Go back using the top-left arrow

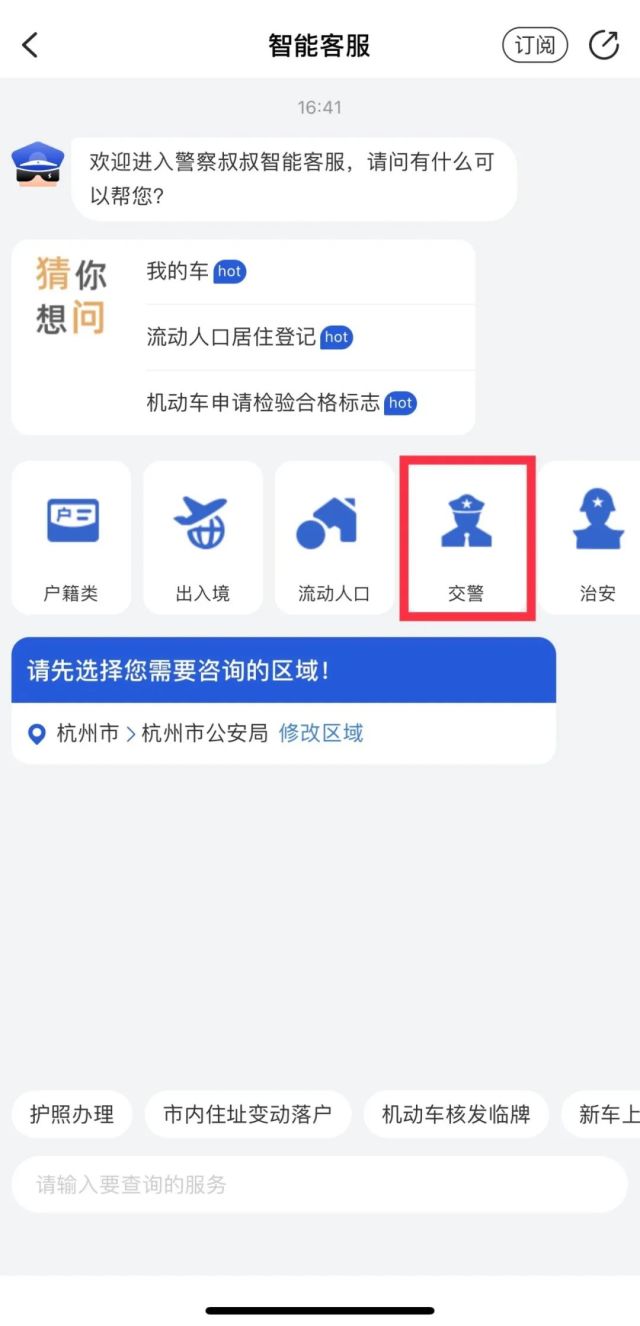point(30,45)
